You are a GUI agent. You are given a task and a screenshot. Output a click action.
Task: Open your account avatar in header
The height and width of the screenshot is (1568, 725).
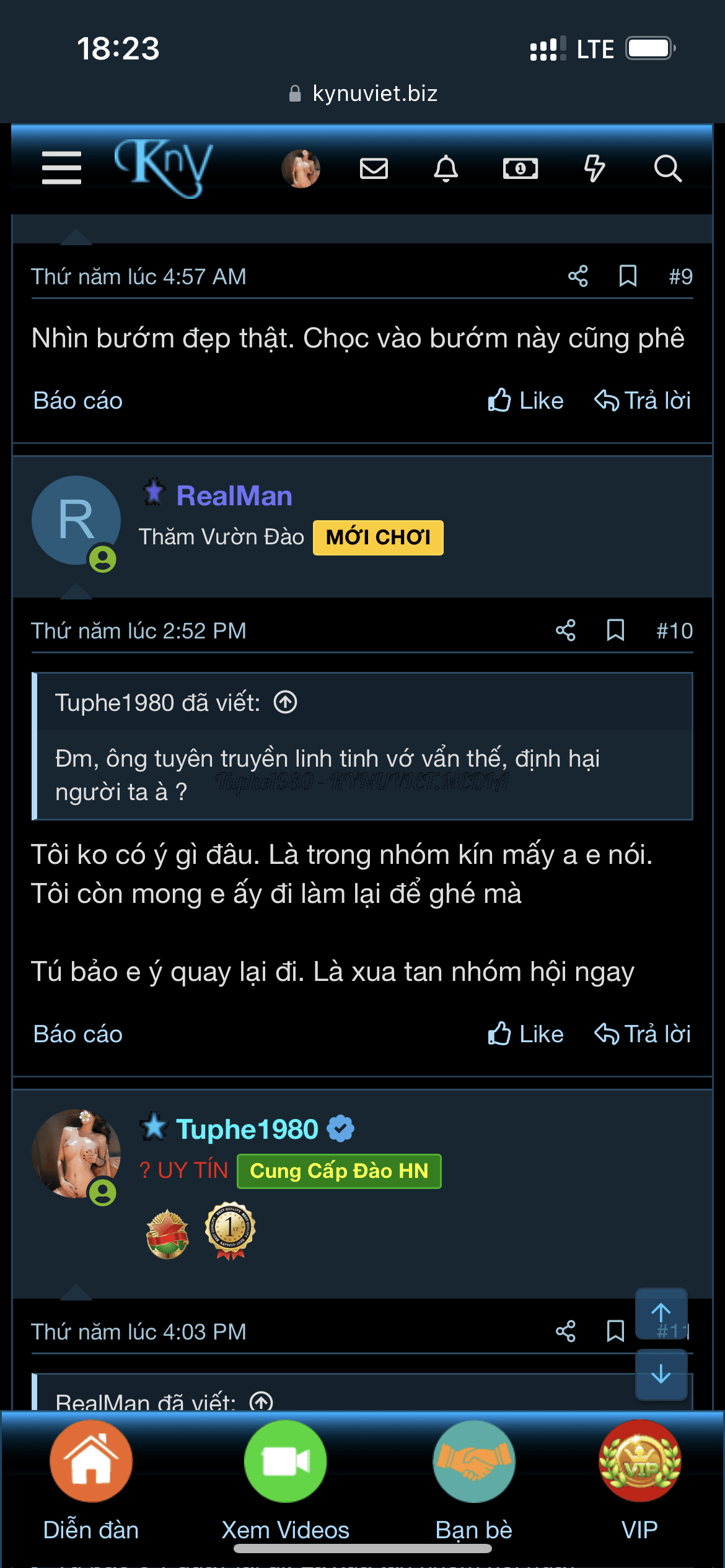pyautogui.click(x=301, y=168)
